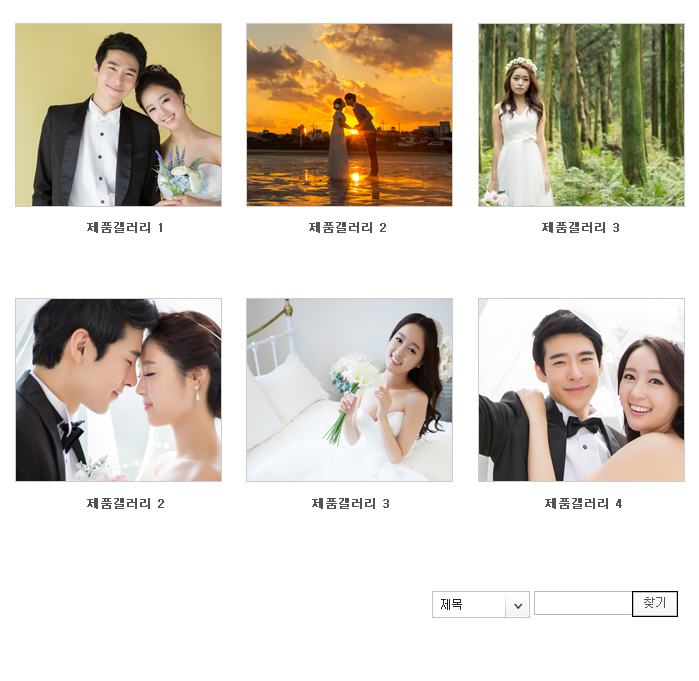Open the forehead-touching couple gallery photo
The image size is (699, 681).
(118, 390)
